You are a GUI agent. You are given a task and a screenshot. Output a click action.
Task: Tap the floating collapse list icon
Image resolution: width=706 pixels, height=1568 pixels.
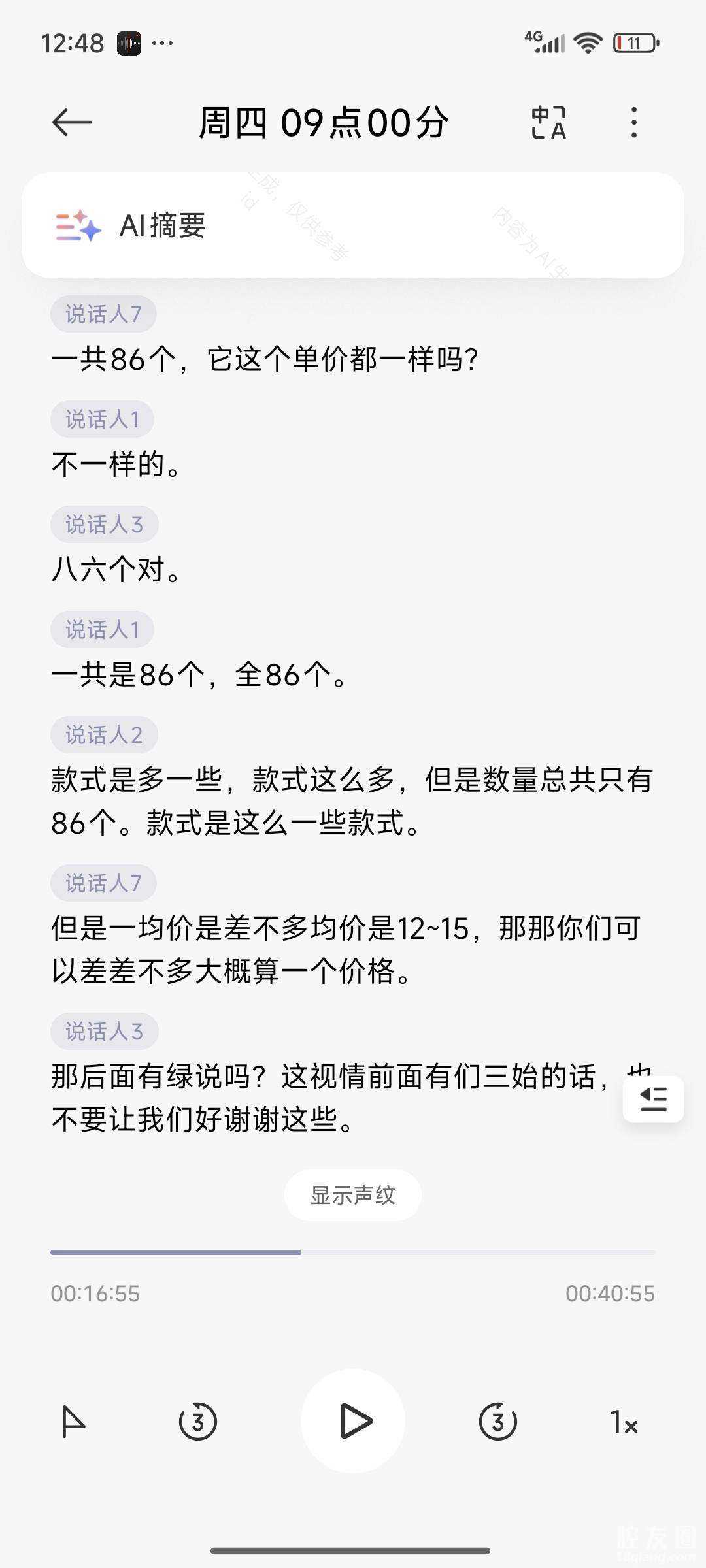653,1099
